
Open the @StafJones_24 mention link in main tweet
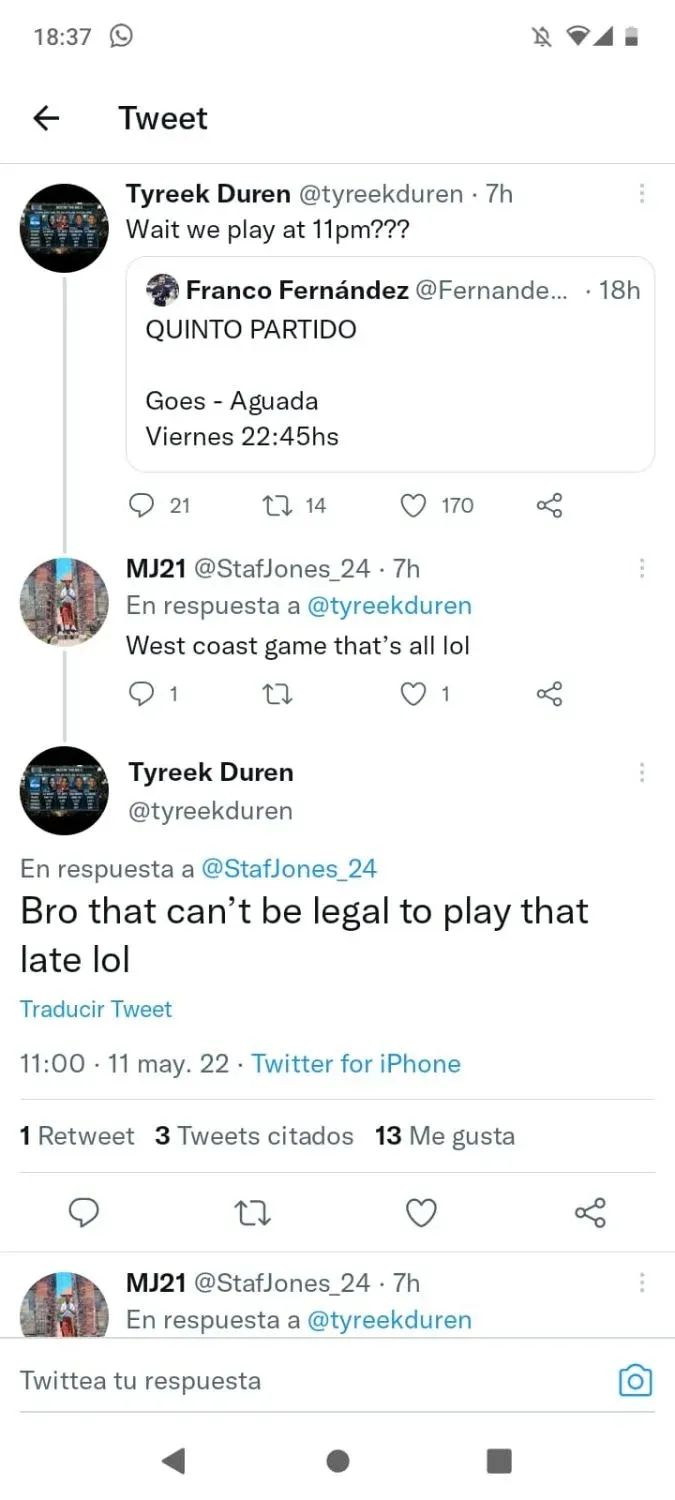(289, 868)
